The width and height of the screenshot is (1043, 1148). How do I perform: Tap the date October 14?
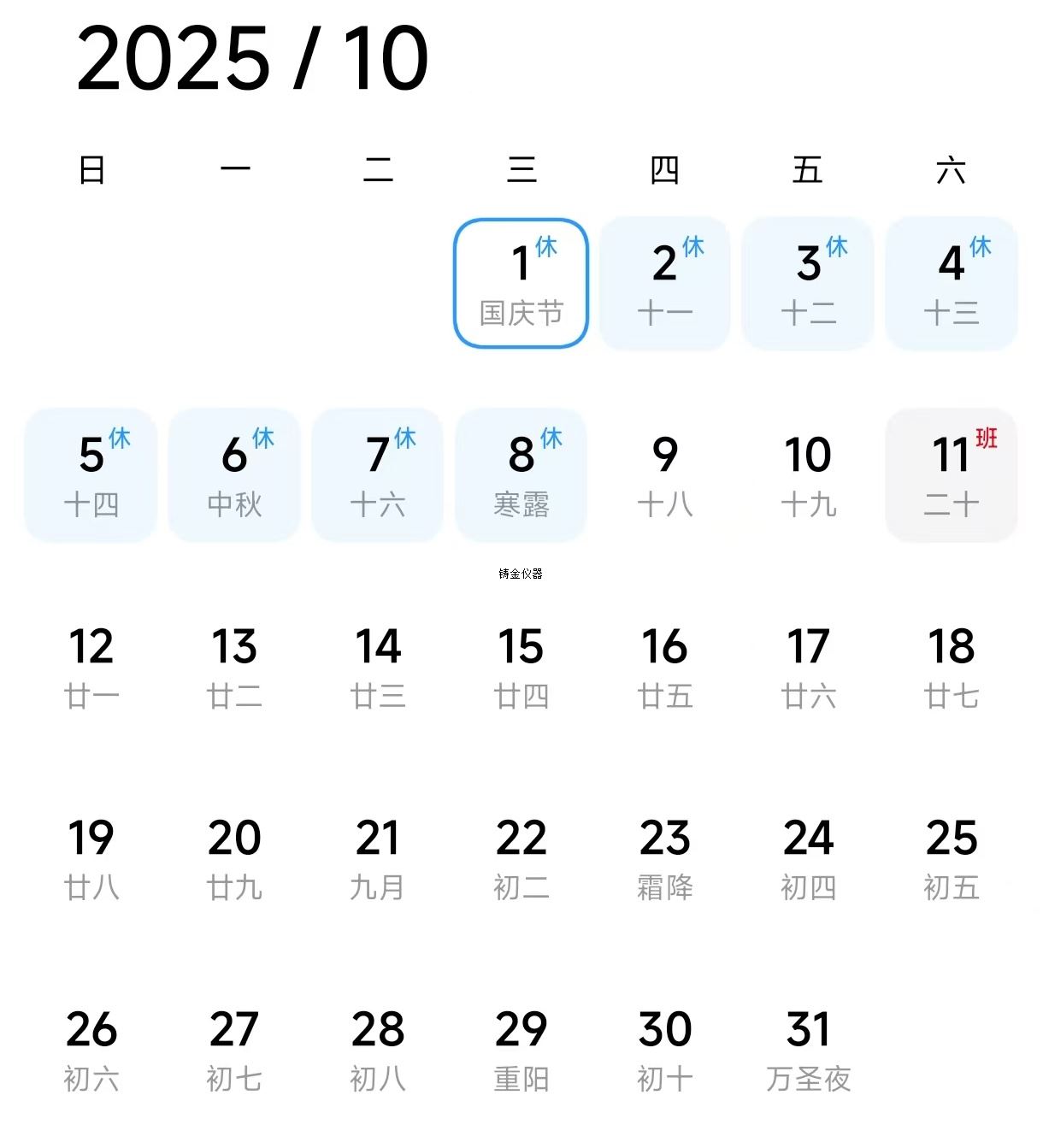pos(378,667)
